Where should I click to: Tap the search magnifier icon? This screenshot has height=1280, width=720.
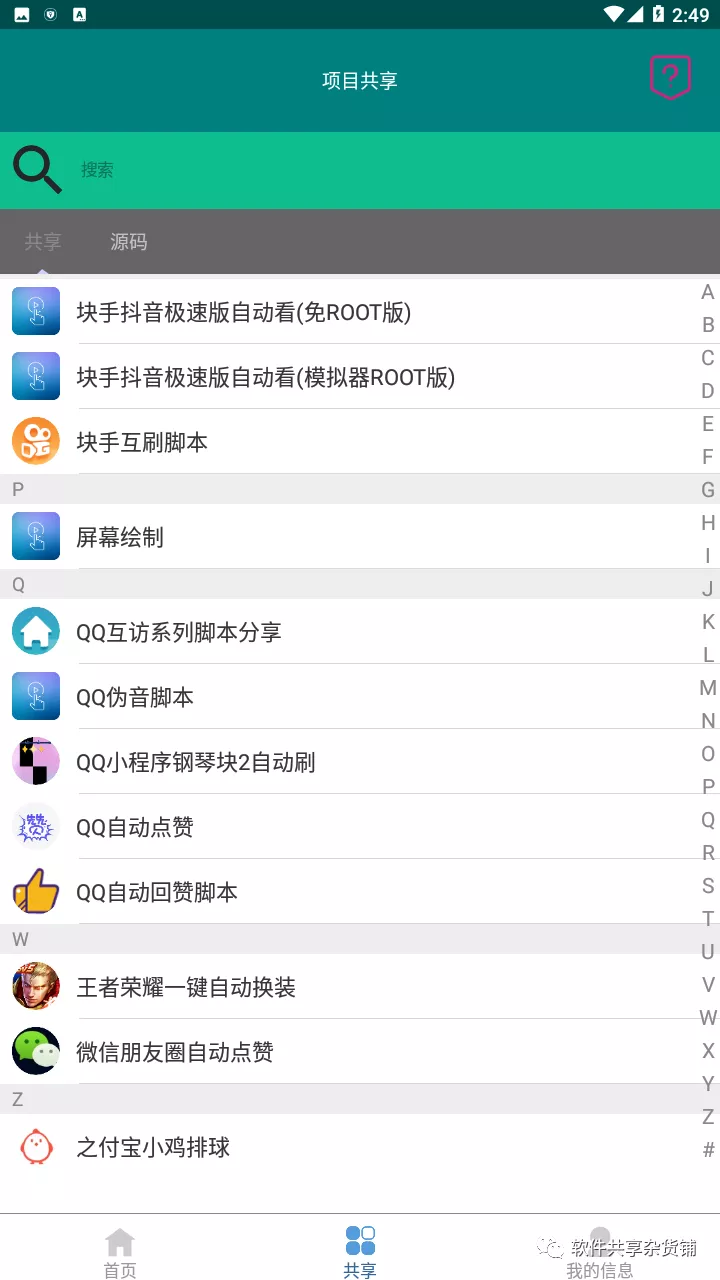[x=35, y=170]
